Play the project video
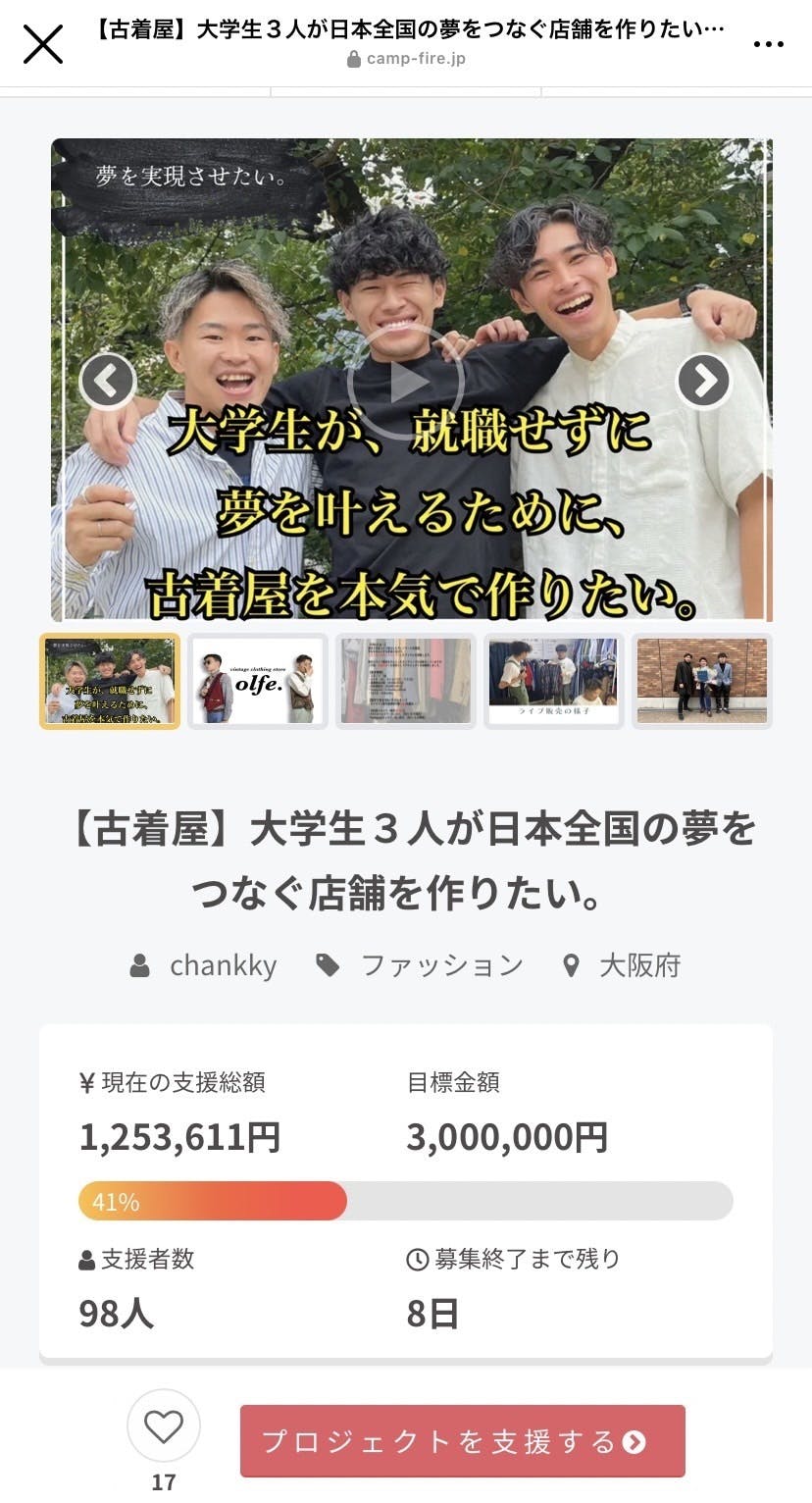This screenshot has width=812, height=1503. coord(405,382)
